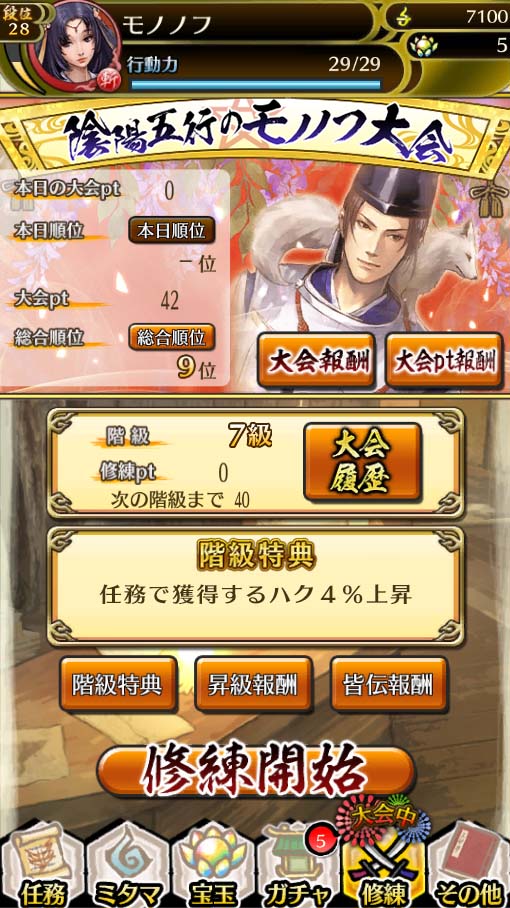Go to the ミタマ tab

tap(127, 865)
